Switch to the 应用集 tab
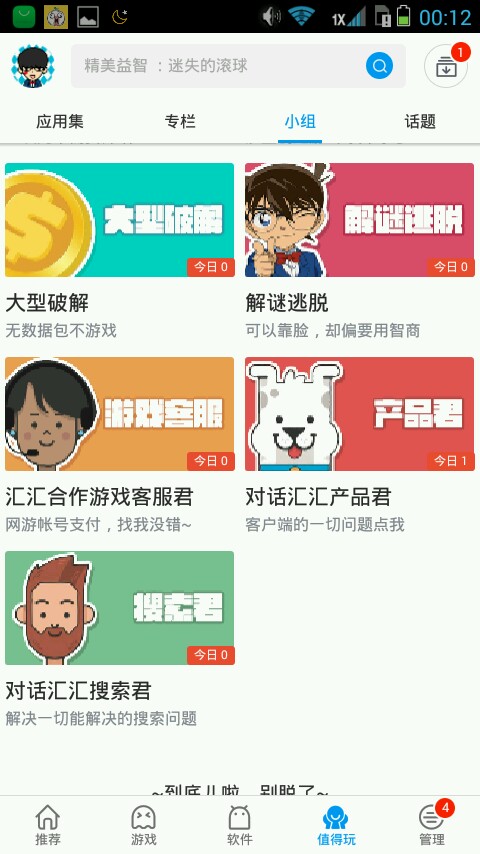 click(x=60, y=121)
